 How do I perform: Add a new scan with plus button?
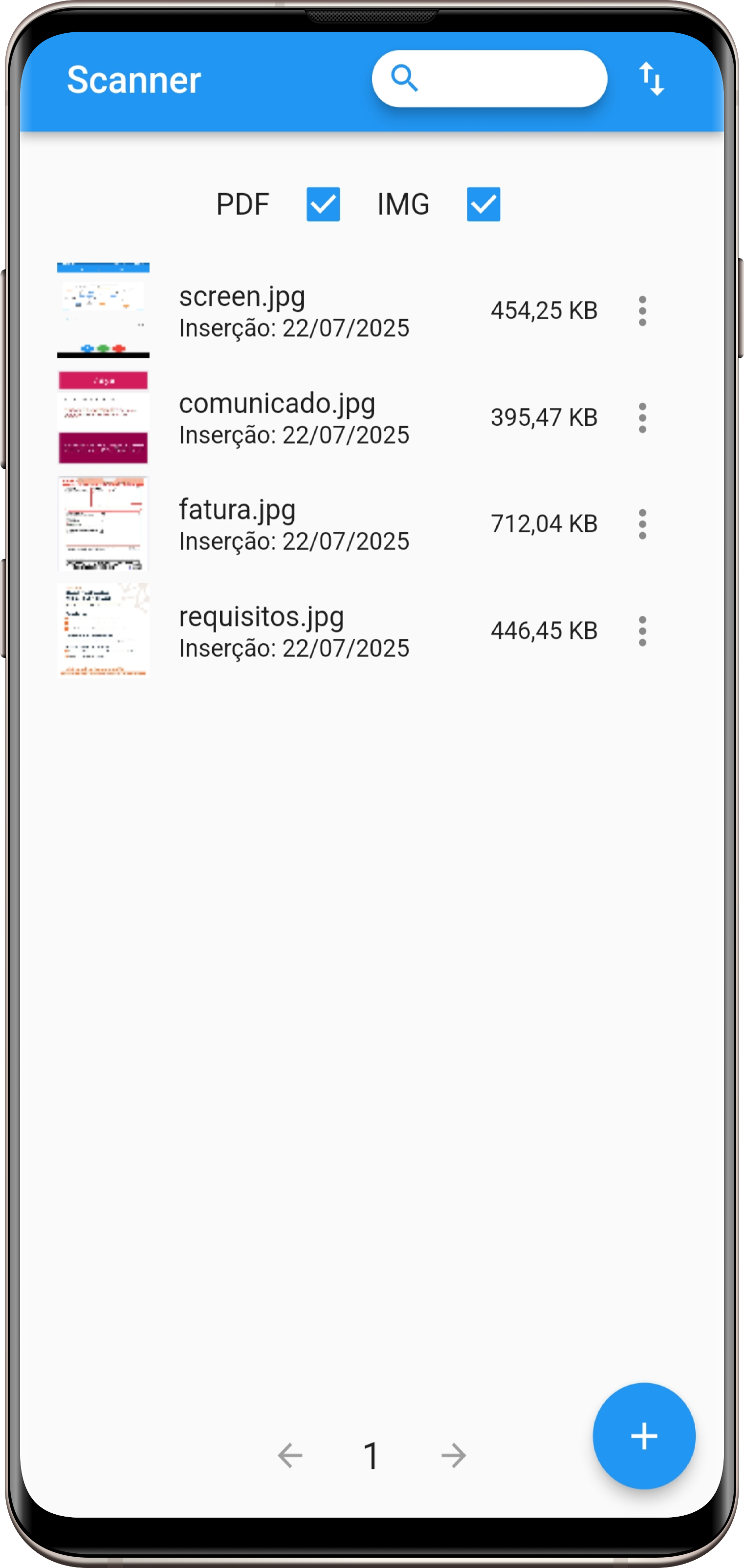[x=643, y=1436]
